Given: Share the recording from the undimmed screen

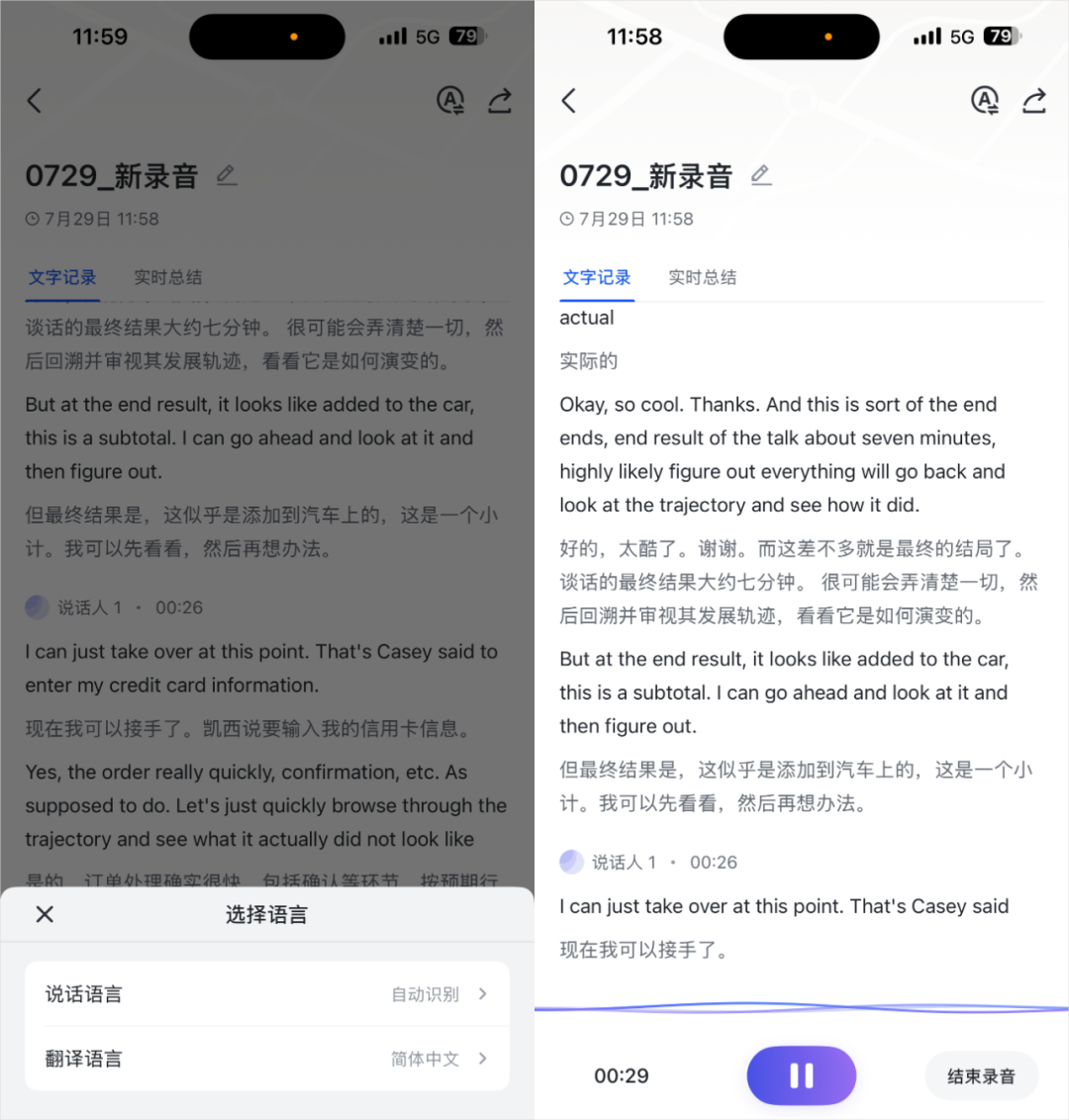Looking at the screenshot, I should coord(1034,100).
